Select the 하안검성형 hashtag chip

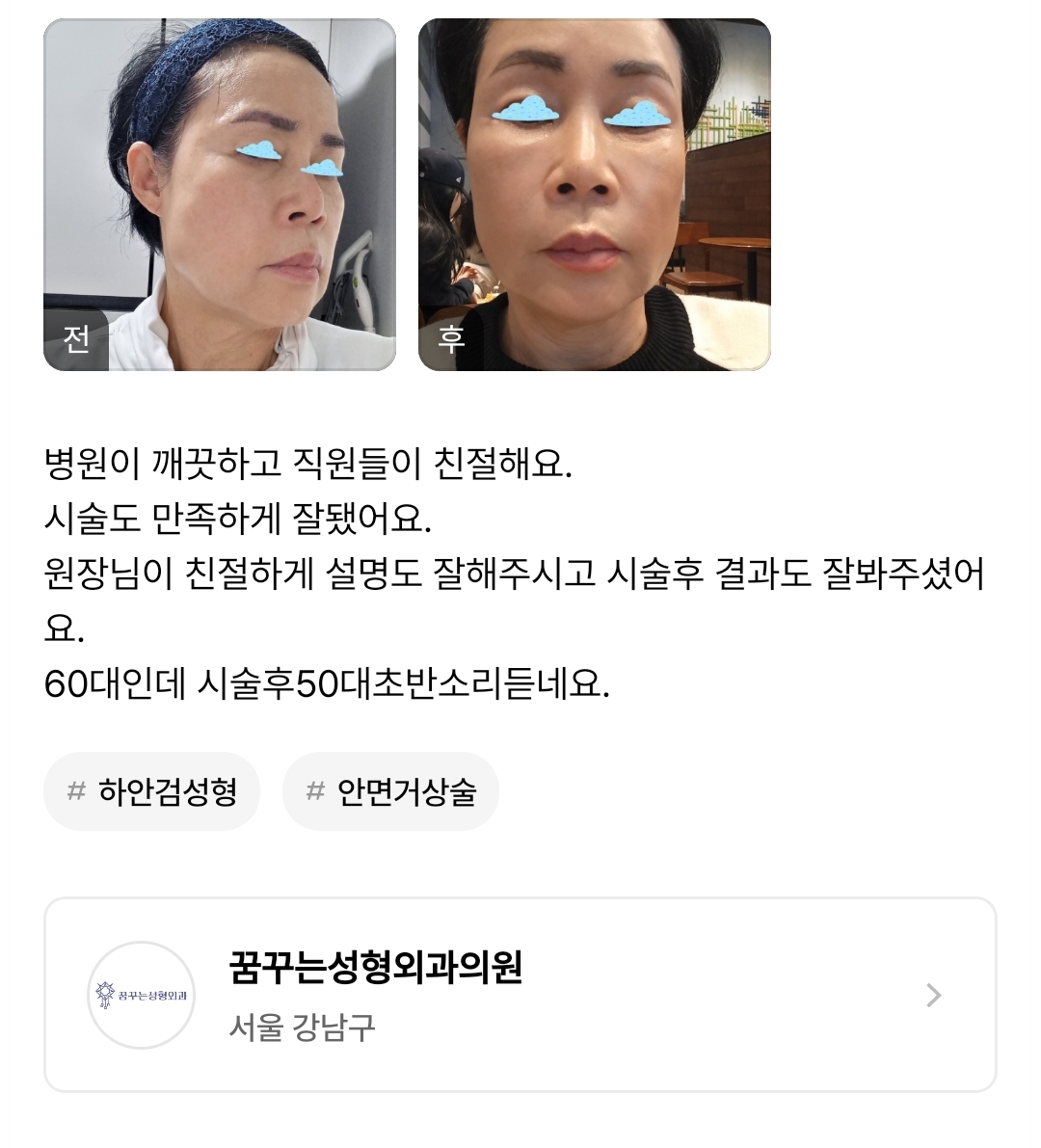(152, 792)
